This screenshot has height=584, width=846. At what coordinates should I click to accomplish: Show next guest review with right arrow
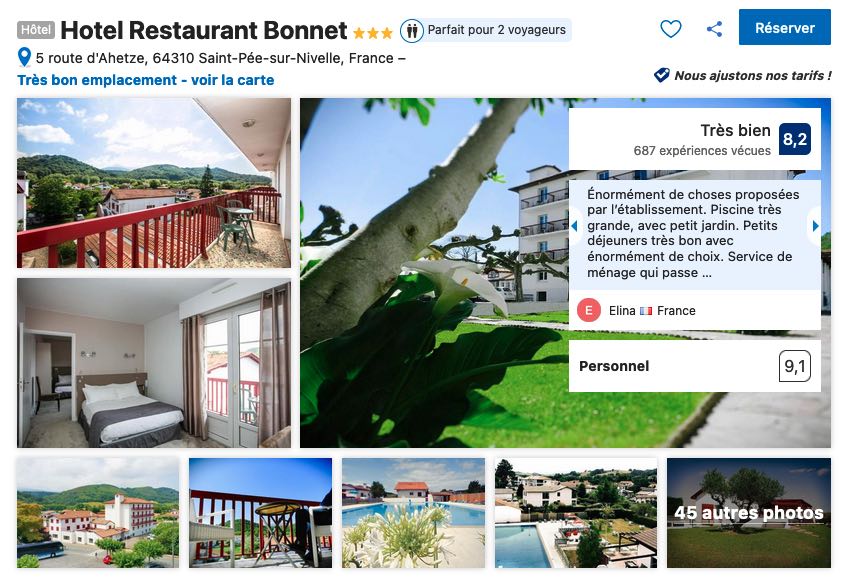click(815, 226)
